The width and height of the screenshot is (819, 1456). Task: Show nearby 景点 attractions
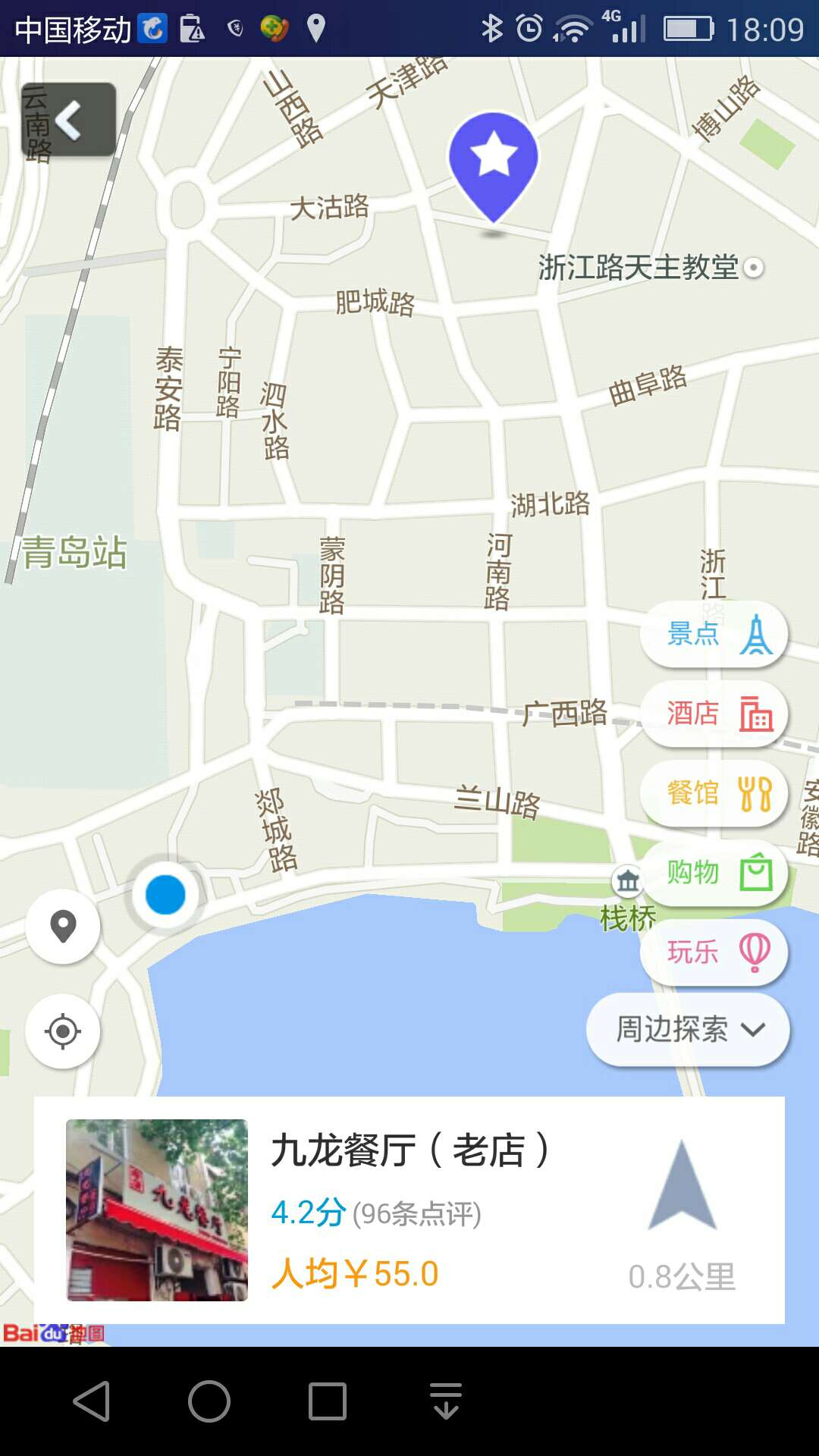[714, 634]
